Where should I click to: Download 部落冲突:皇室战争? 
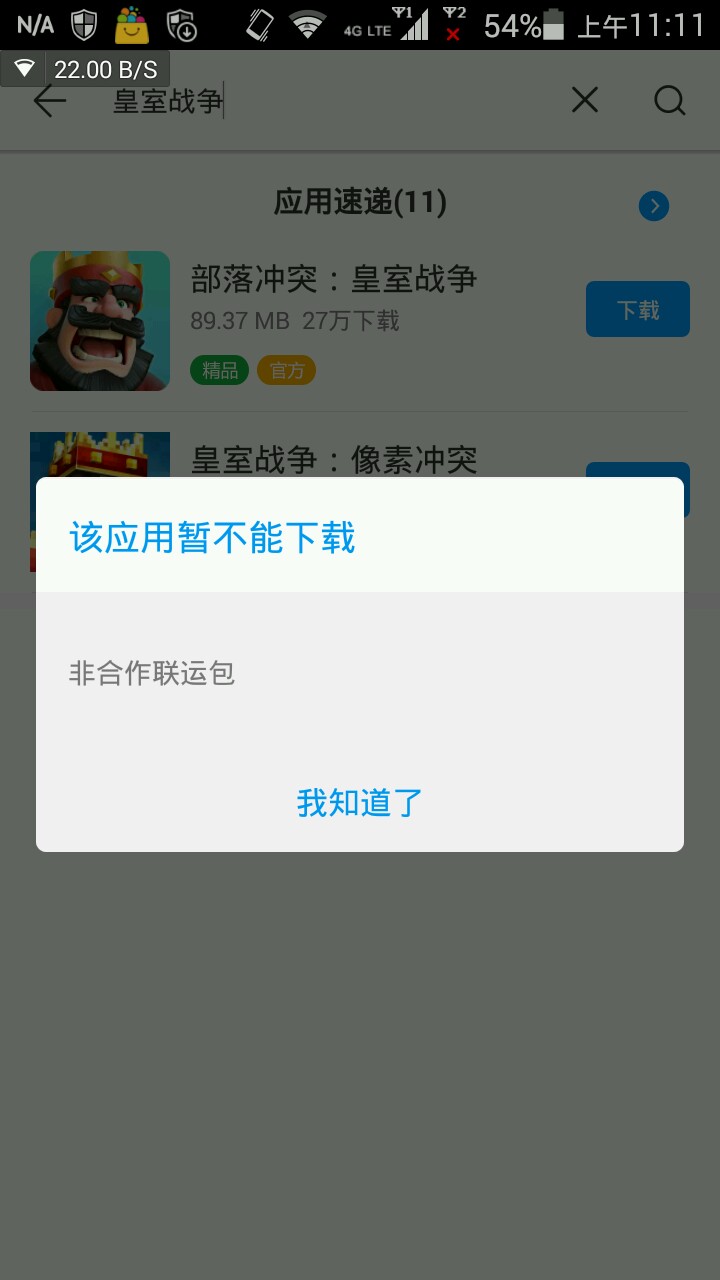[638, 309]
